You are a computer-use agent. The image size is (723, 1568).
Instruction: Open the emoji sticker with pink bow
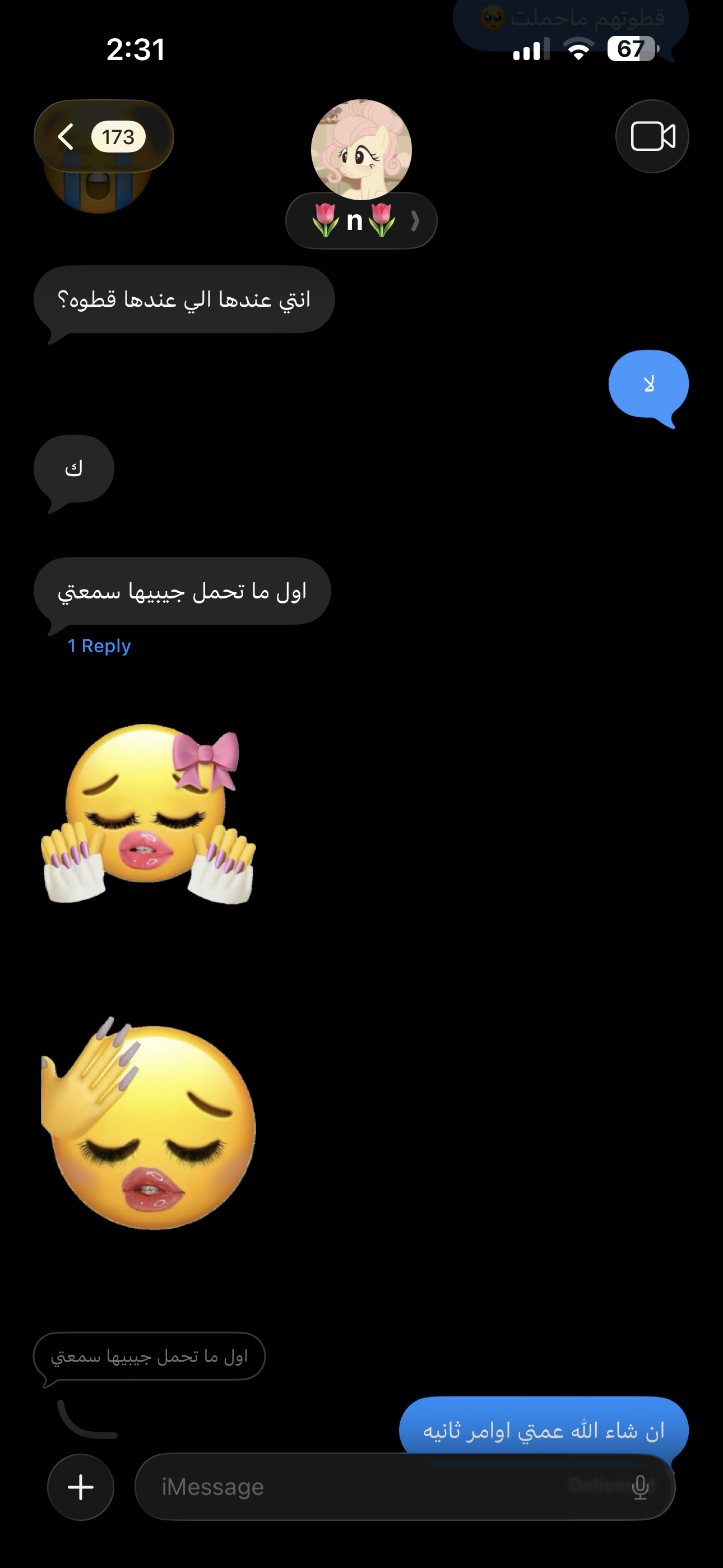(148, 814)
